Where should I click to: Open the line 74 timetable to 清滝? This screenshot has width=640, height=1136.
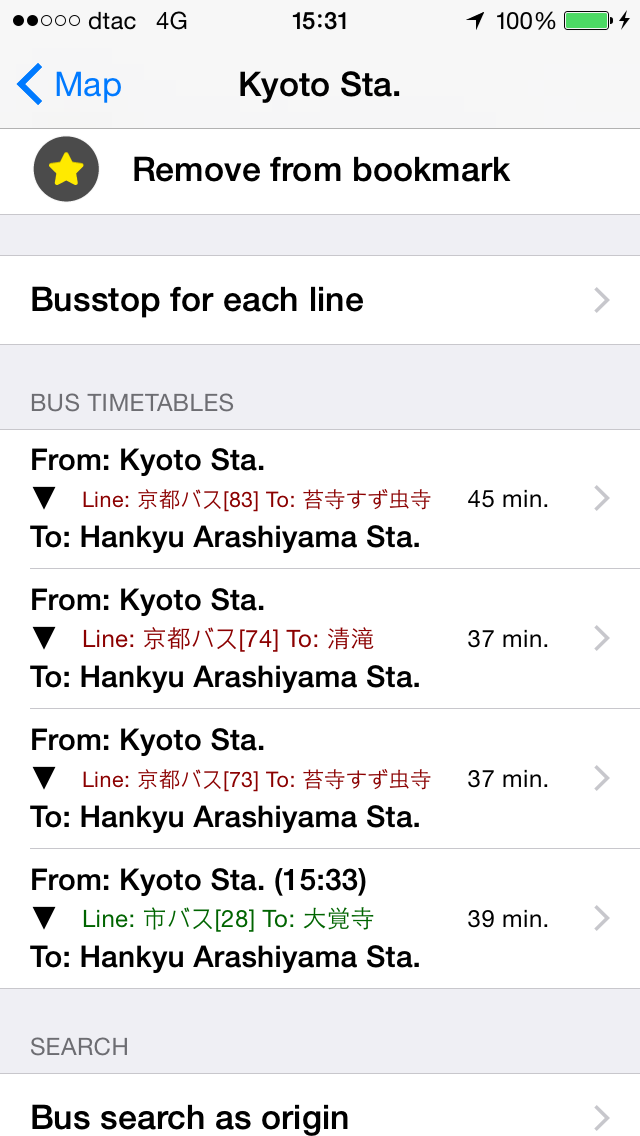click(x=320, y=639)
